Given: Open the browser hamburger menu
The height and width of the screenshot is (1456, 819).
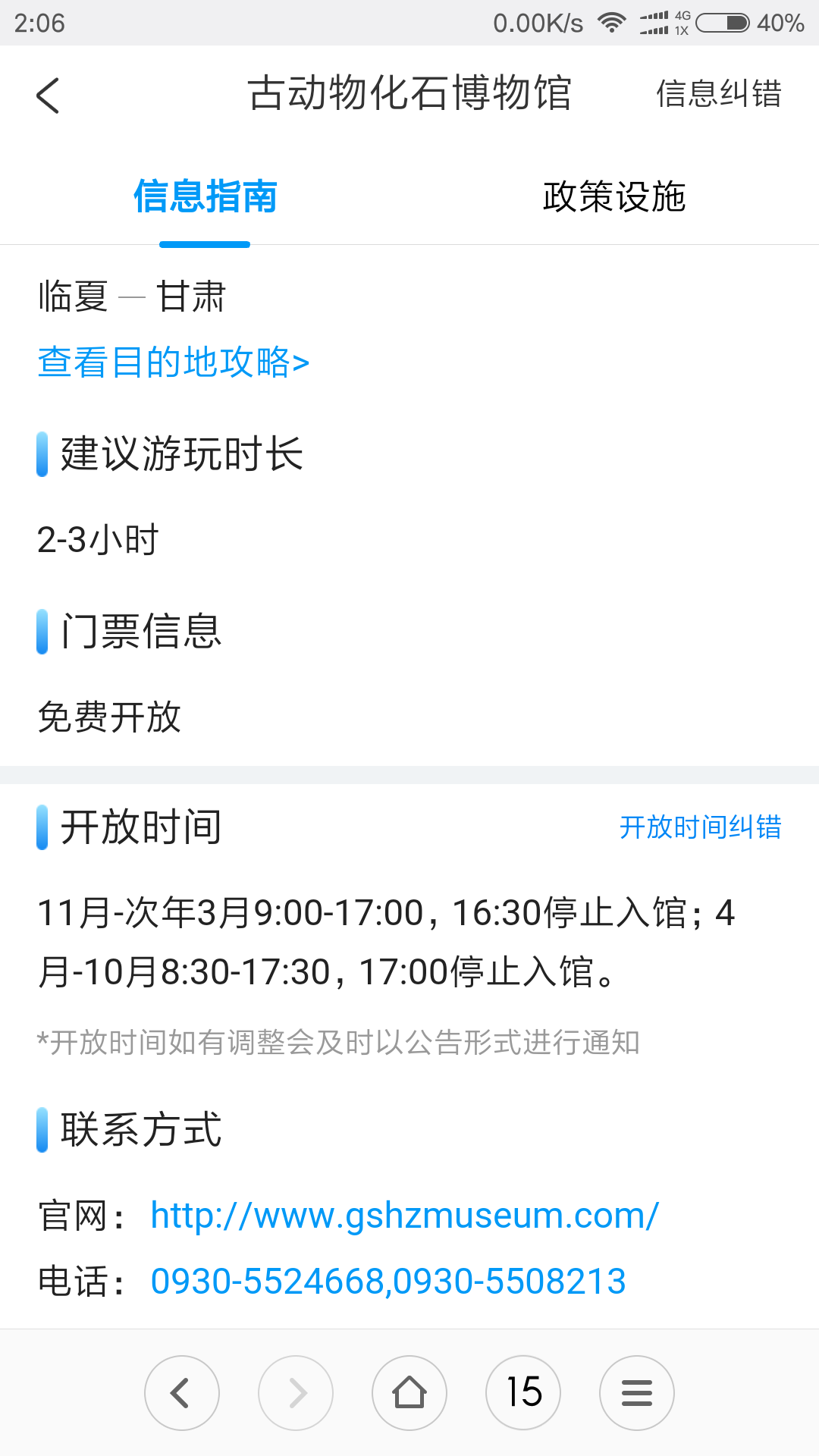Looking at the screenshot, I should pos(637,1393).
